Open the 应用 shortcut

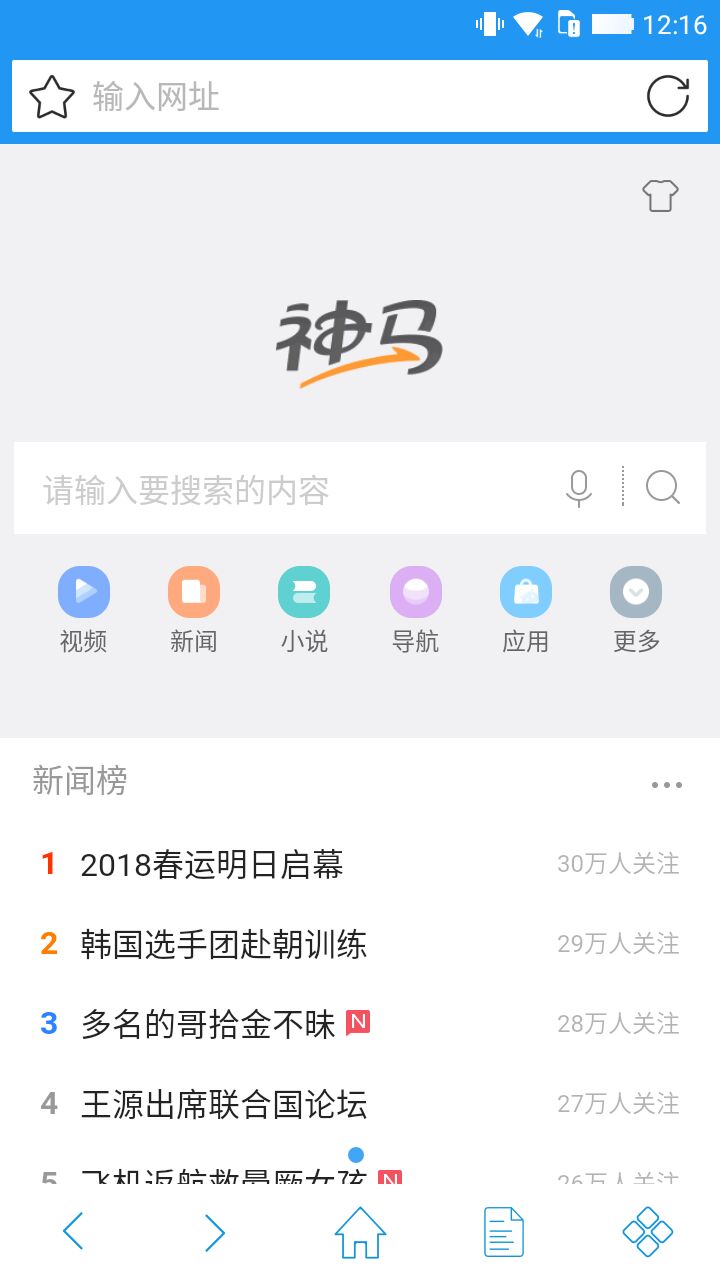coord(526,610)
